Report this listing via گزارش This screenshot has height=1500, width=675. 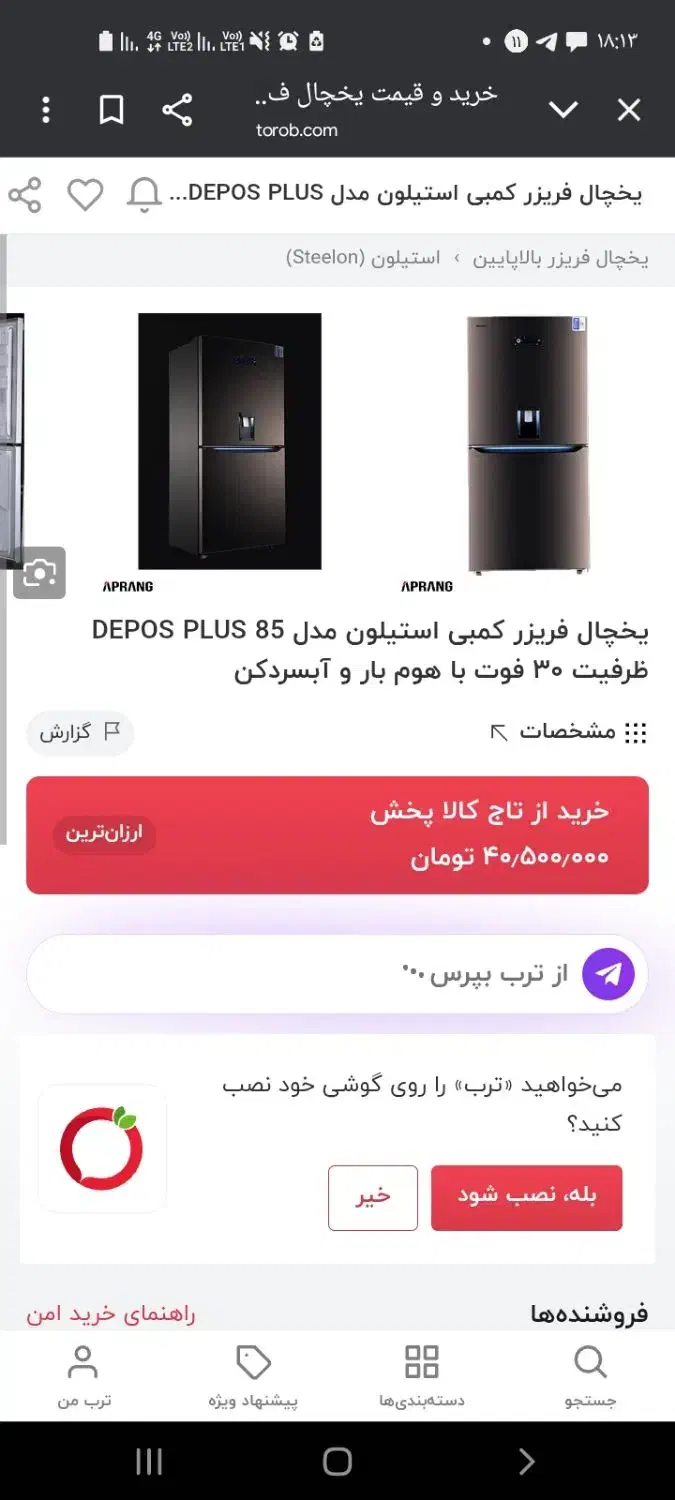(80, 732)
